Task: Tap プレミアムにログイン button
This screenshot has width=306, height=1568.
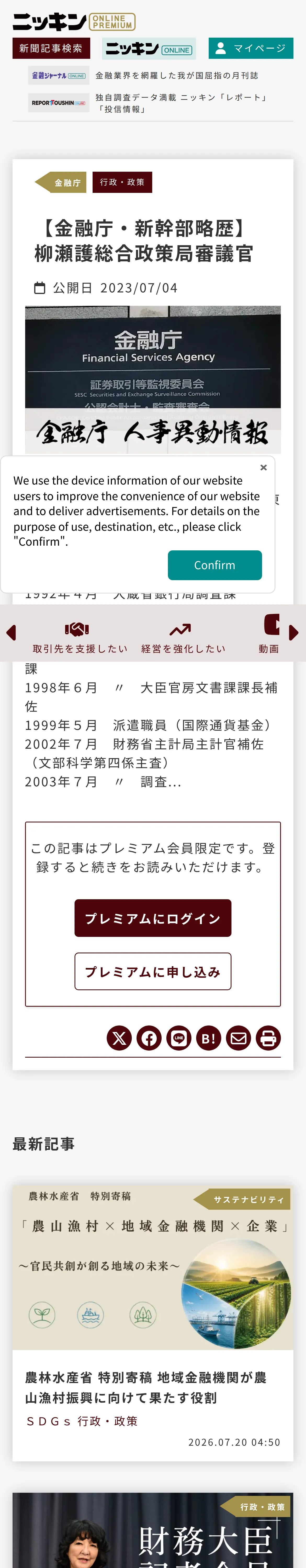Action: pos(153,918)
